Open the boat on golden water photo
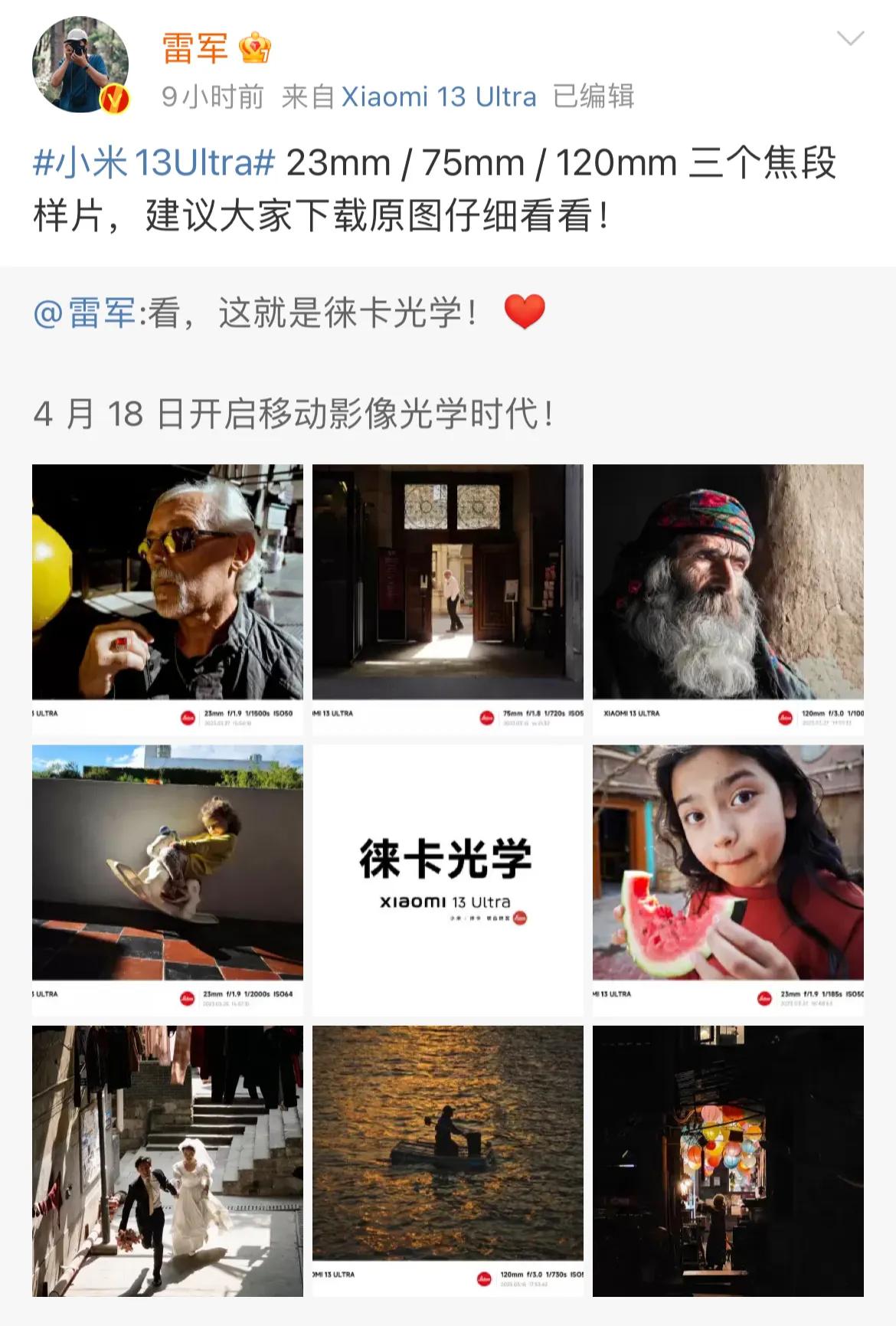 coord(448,1161)
